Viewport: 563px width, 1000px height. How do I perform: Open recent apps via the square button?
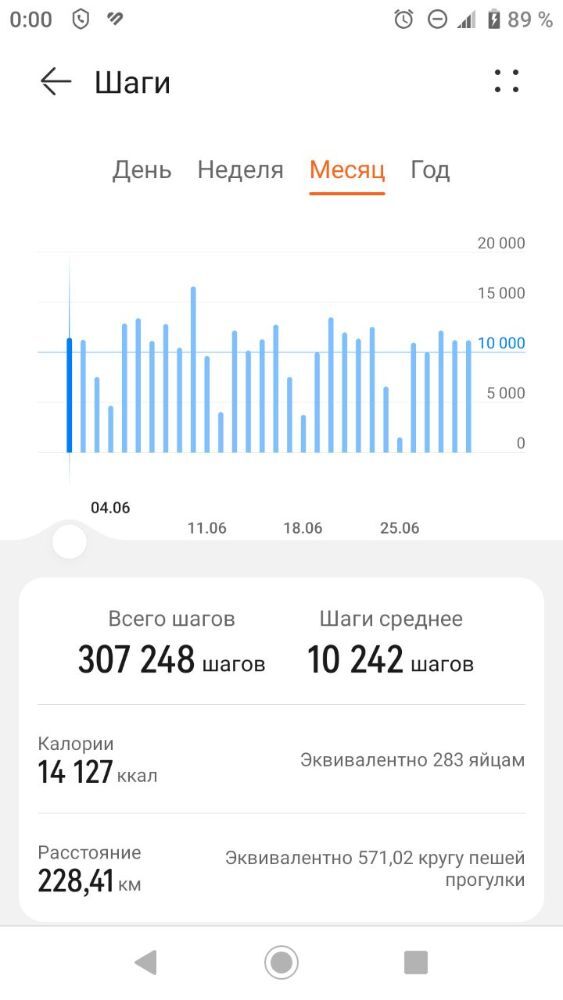pyautogui.click(x=416, y=962)
